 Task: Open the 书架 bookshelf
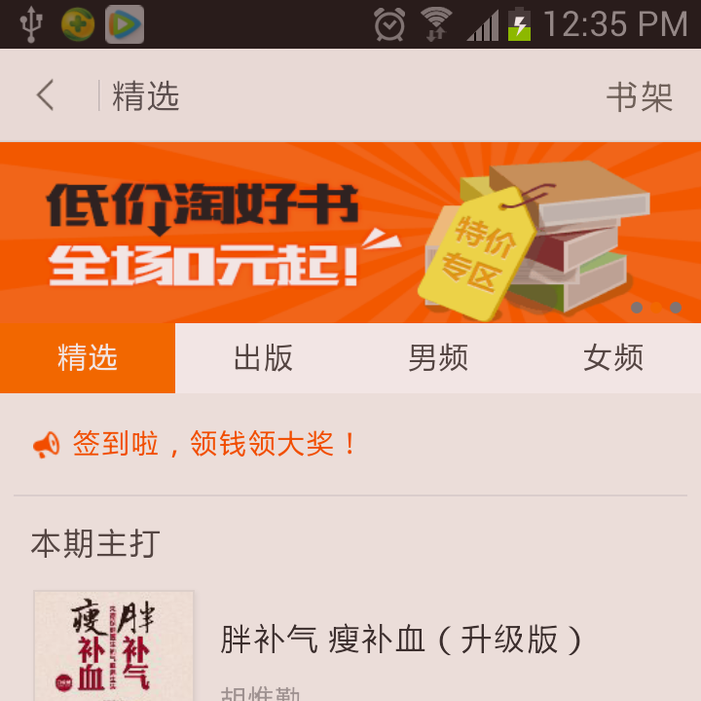(639, 97)
